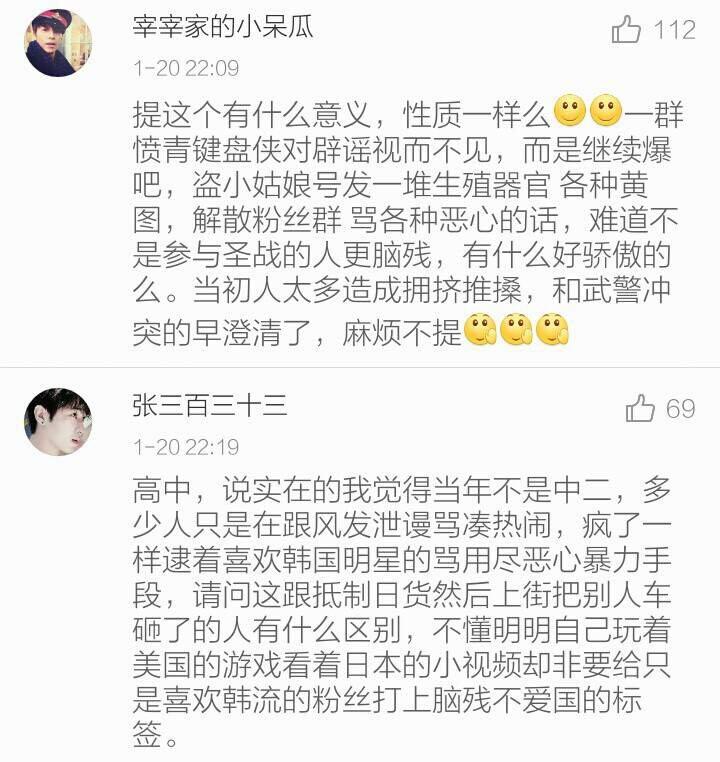Open 张三百三十三's profile avatar
The width and height of the screenshot is (720, 762).
(x=58, y=422)
